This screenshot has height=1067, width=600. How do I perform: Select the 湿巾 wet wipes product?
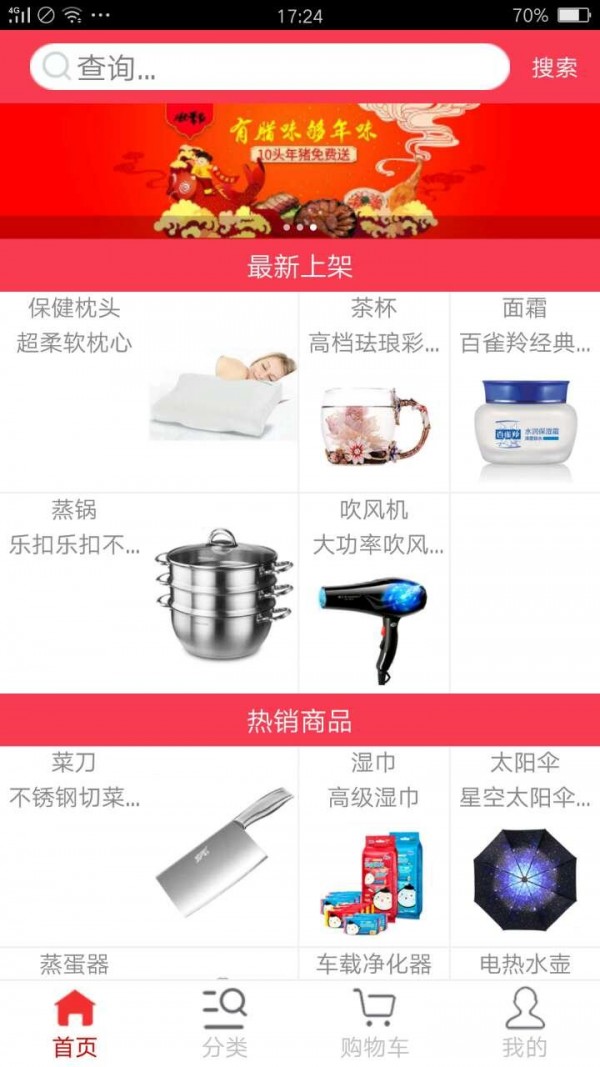[x=374, y=846]
